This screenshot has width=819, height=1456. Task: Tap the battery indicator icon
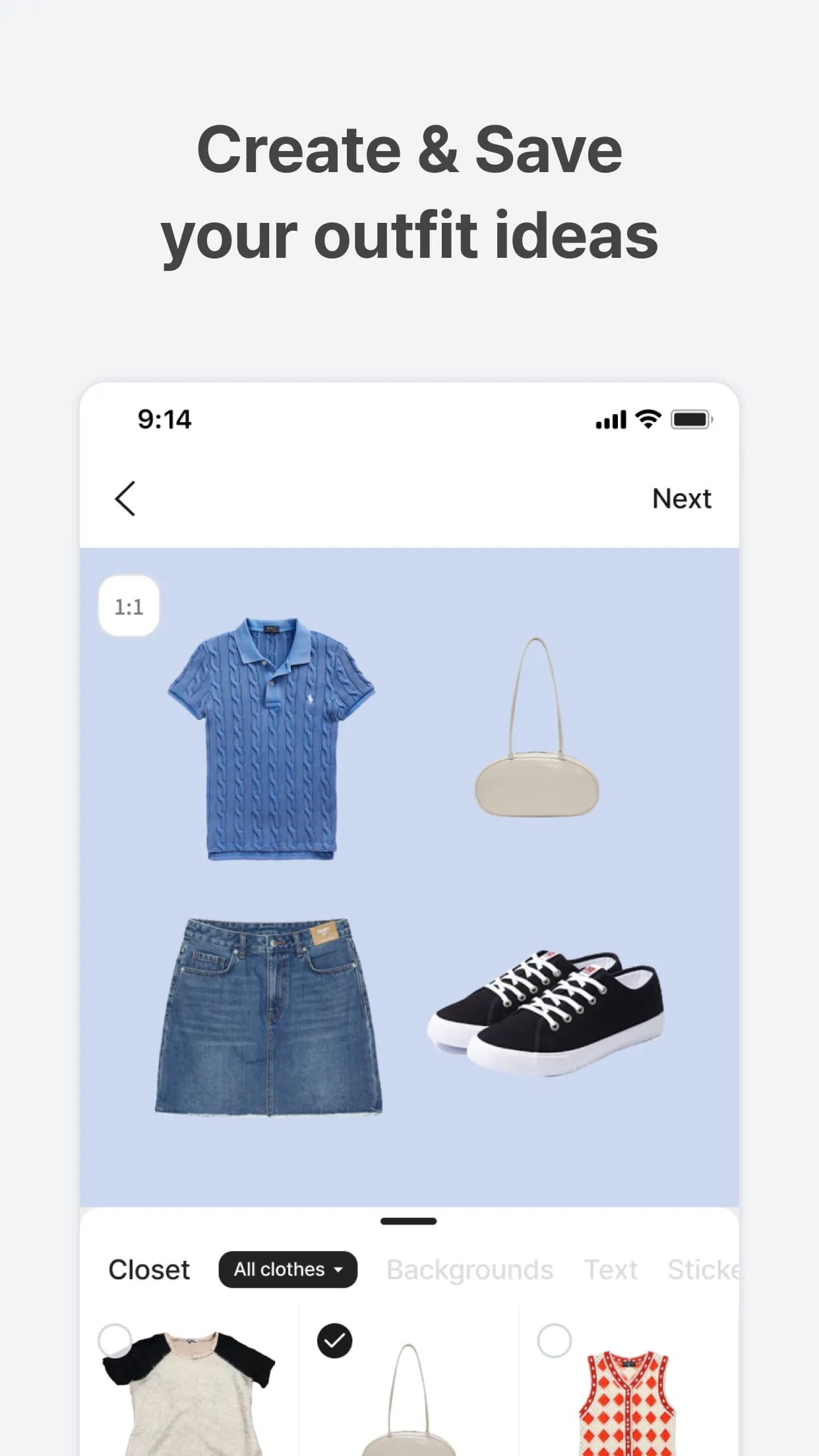688,418
